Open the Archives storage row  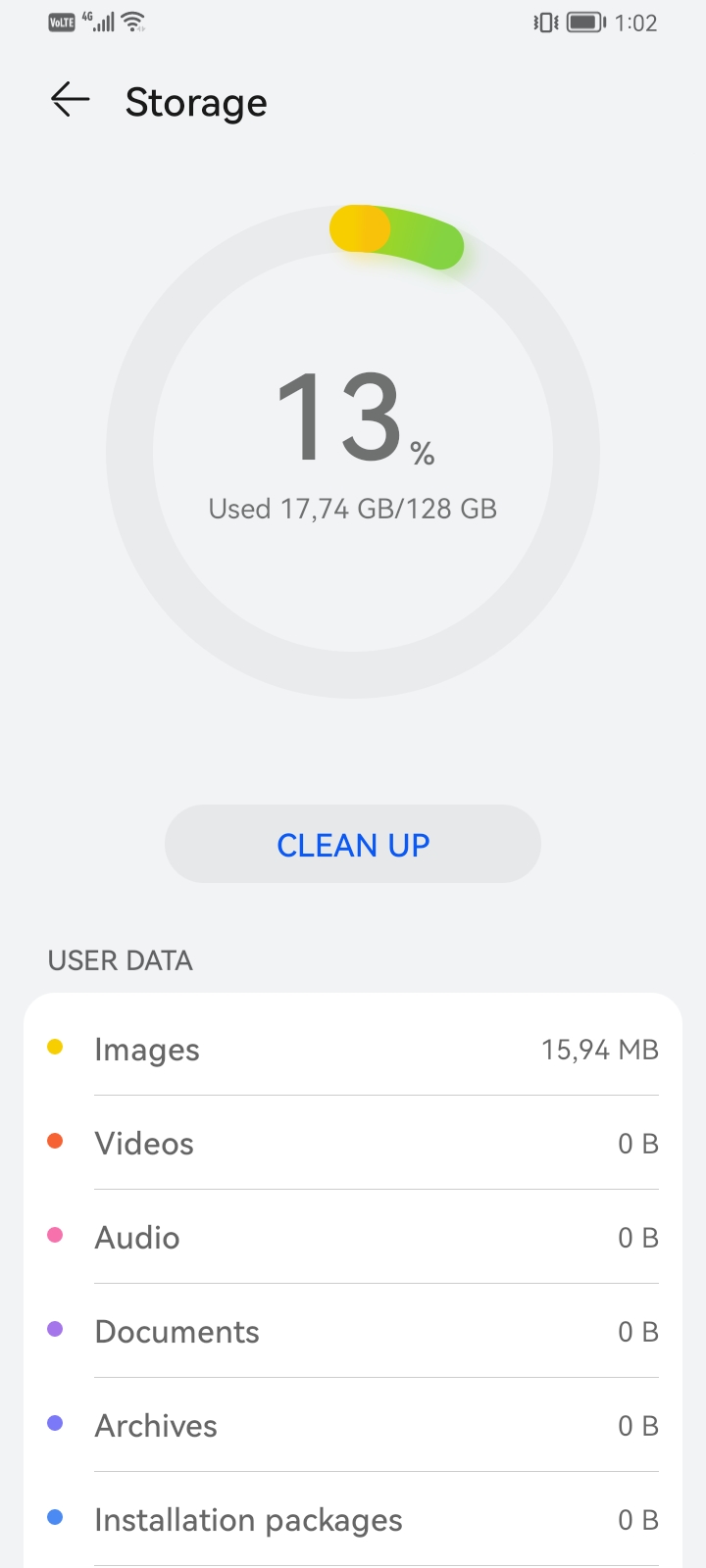click(353, 1426)
